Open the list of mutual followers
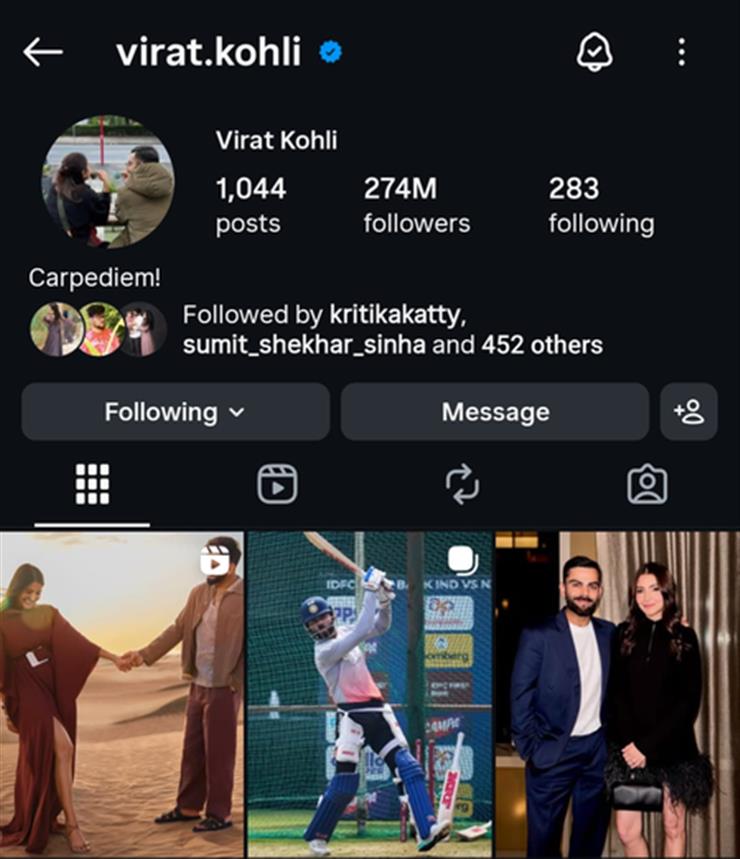Viewport: 740px width, 859px height. (392, 331)
